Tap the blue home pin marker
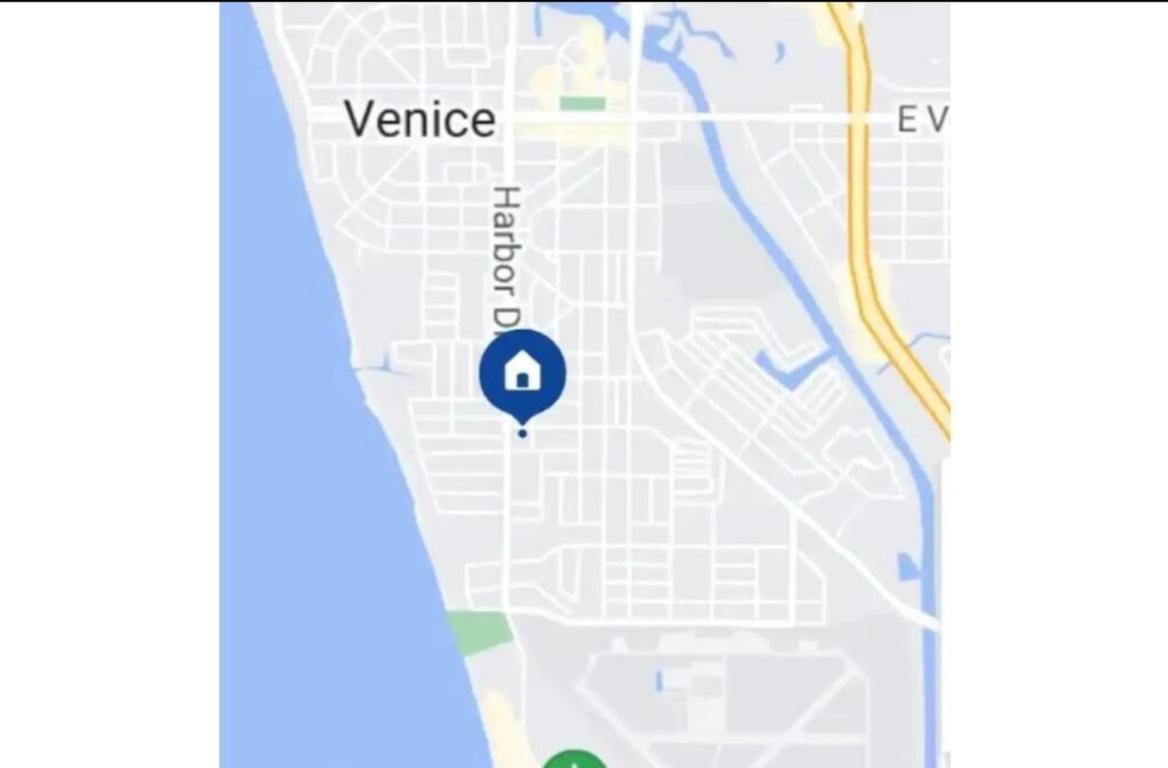The width and height of the screenshot is (1168, 768). coord(522,373)
